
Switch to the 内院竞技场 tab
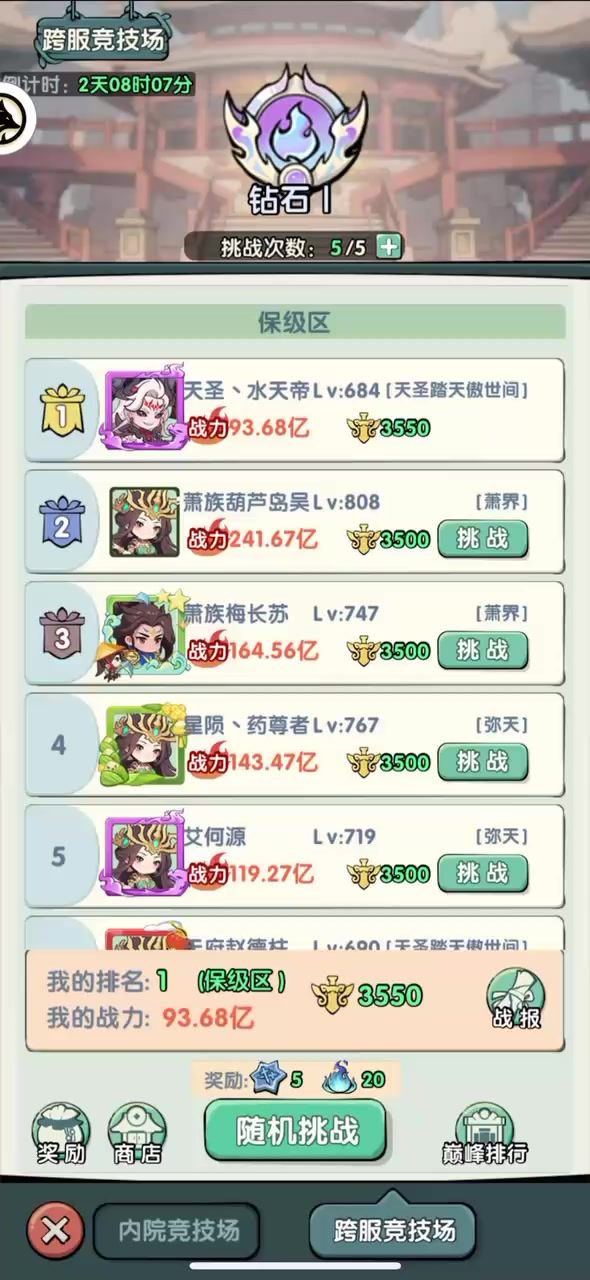pos(176,1231)
